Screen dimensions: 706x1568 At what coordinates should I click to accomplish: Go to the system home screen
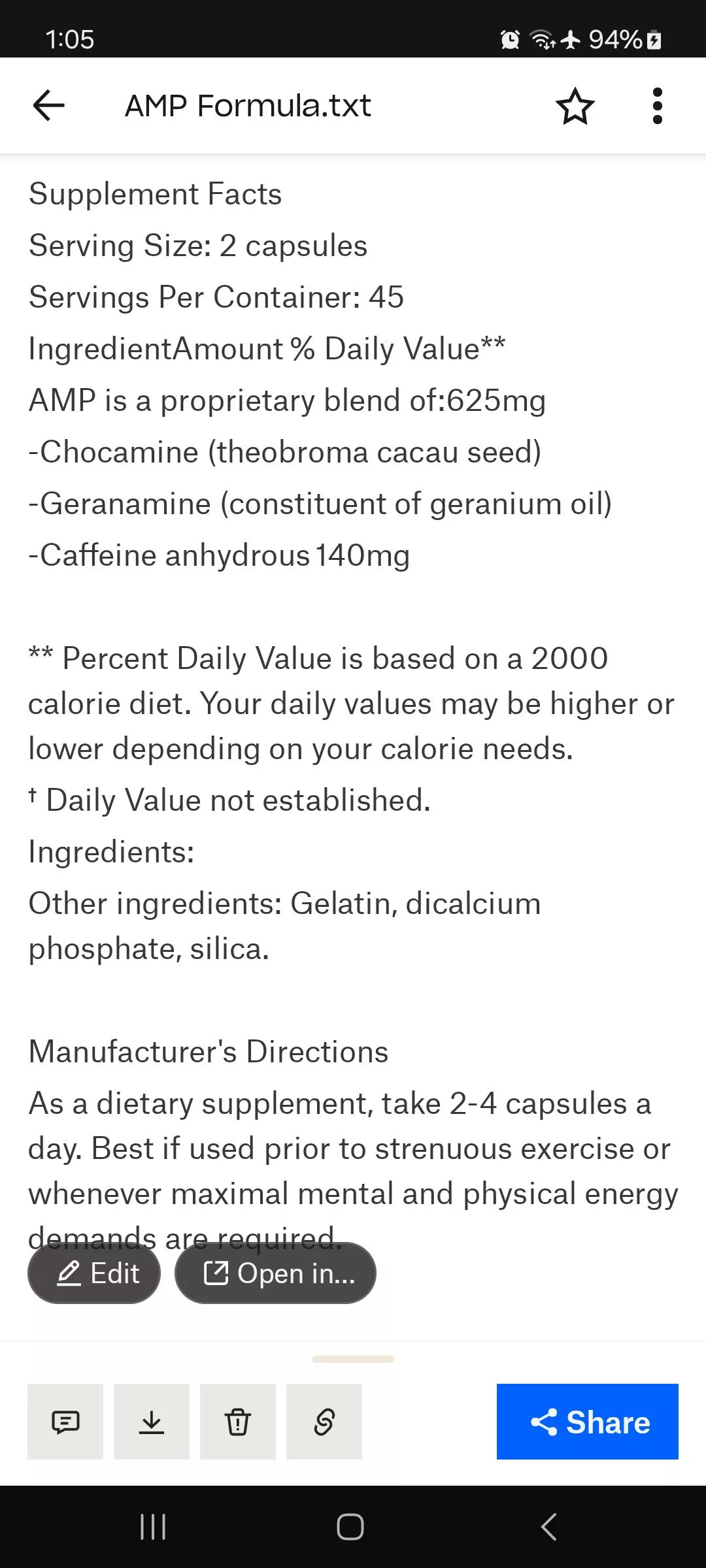pos(350,1527)
